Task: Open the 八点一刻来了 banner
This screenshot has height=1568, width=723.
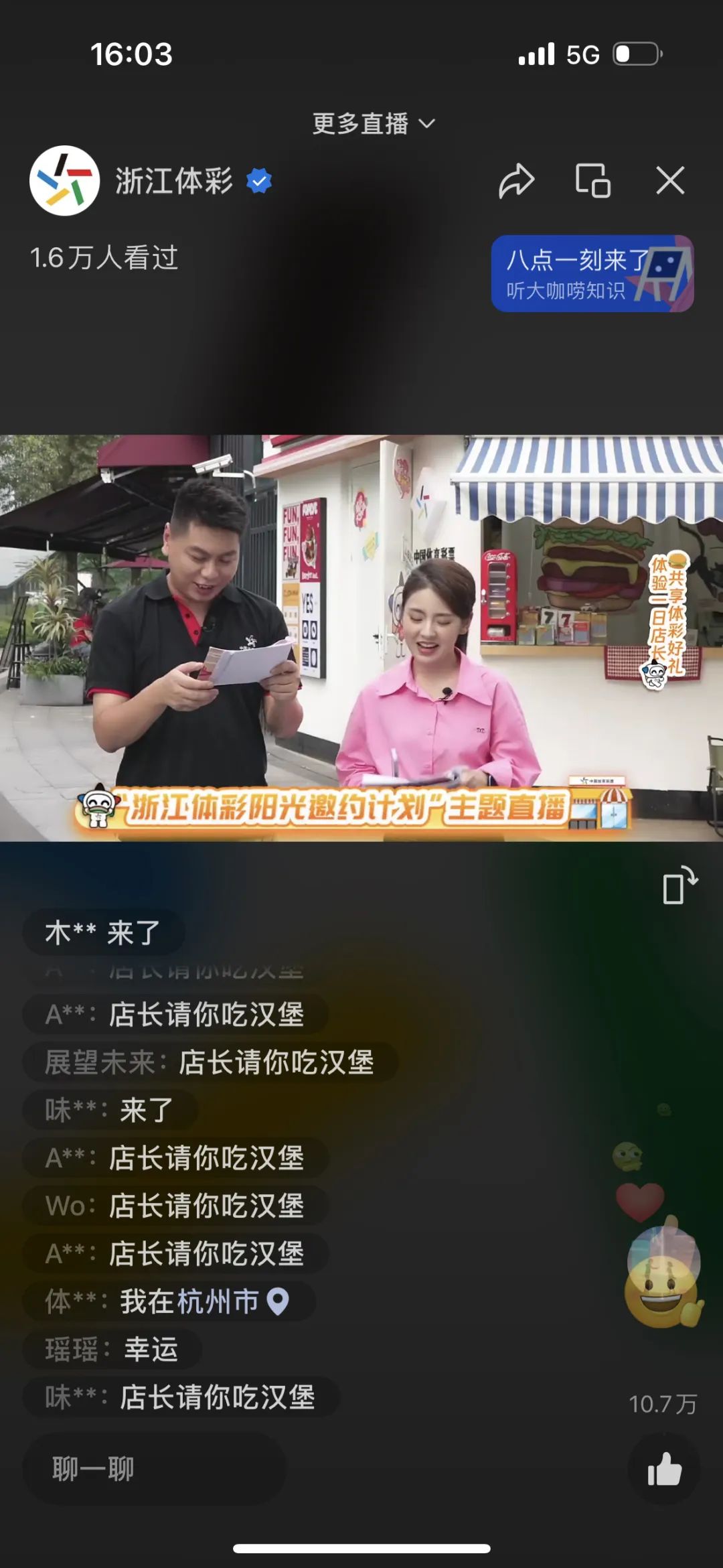Action: pos(592,273)
